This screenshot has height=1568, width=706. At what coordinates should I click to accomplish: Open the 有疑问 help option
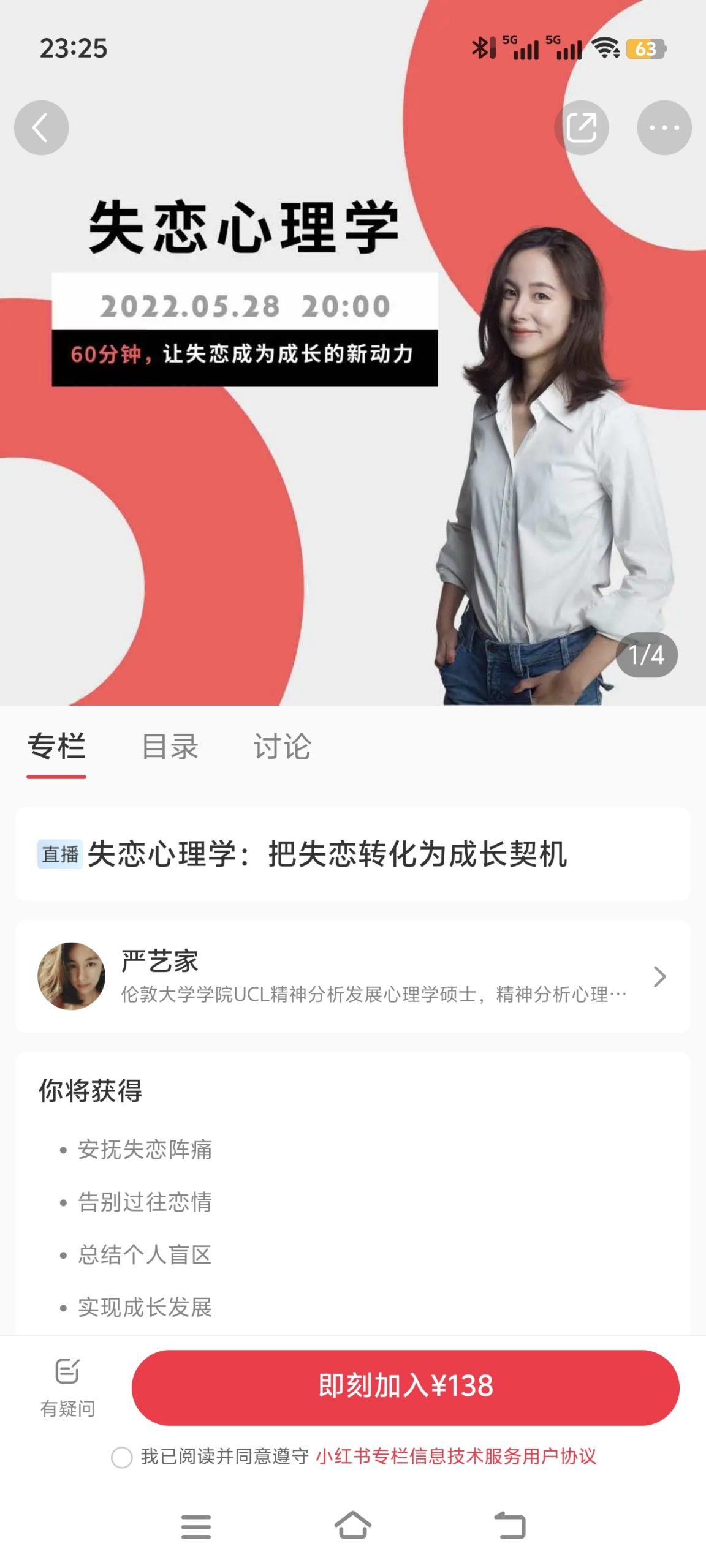(x=67, y=1387)
